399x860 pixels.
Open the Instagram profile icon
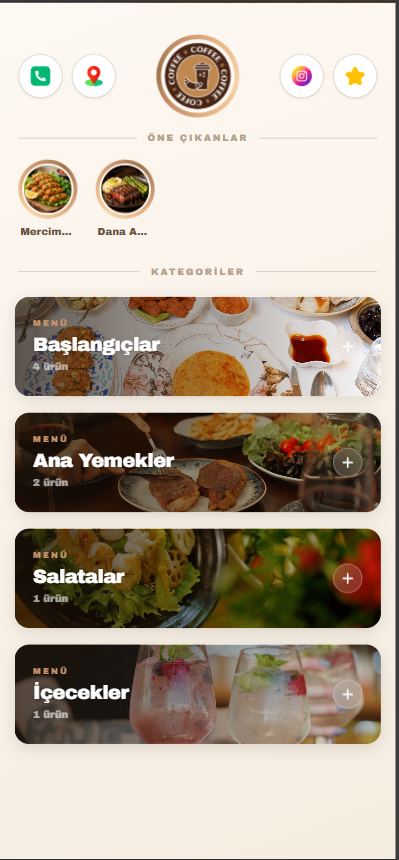point(302,76)
